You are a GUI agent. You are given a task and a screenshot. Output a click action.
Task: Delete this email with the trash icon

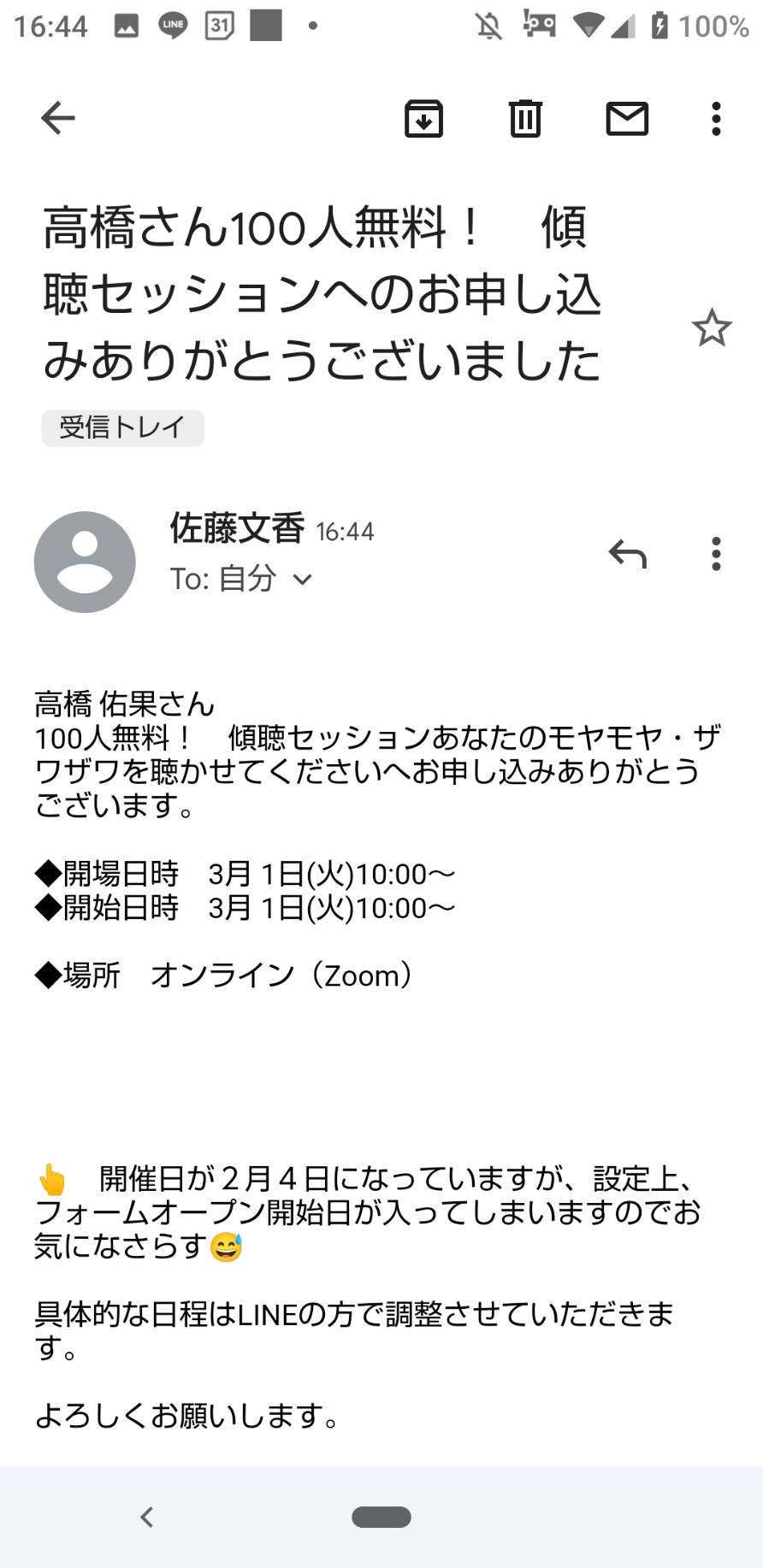pos(525,118)
